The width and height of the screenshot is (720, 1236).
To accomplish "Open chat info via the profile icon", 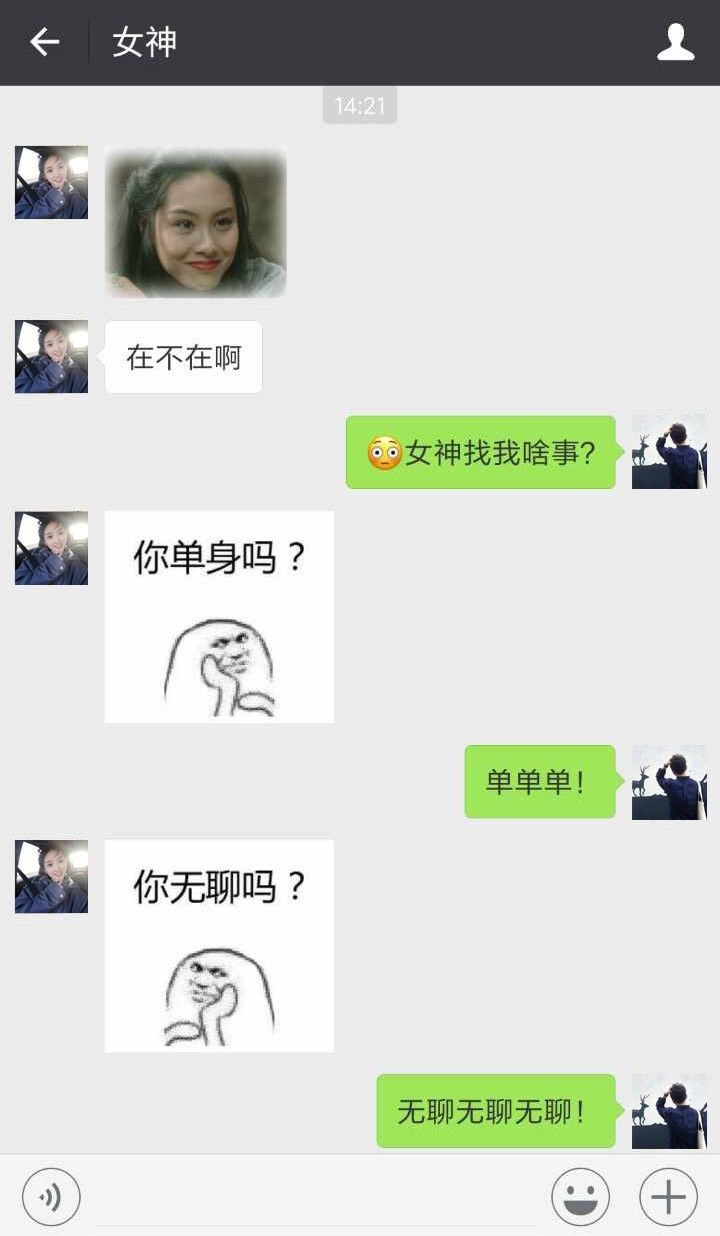I will pos(675,42).
